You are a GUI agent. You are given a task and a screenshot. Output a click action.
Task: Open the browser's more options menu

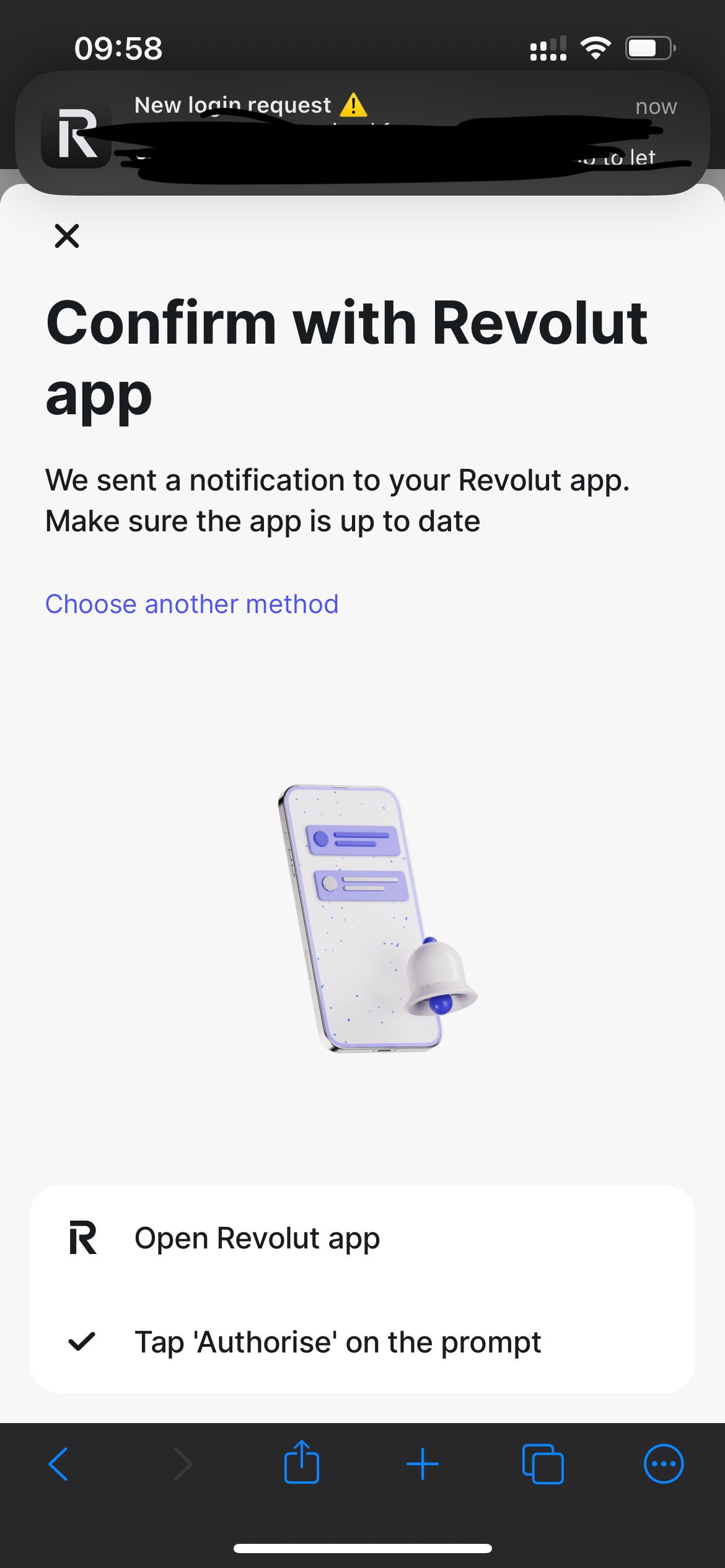pos(664,1464)
